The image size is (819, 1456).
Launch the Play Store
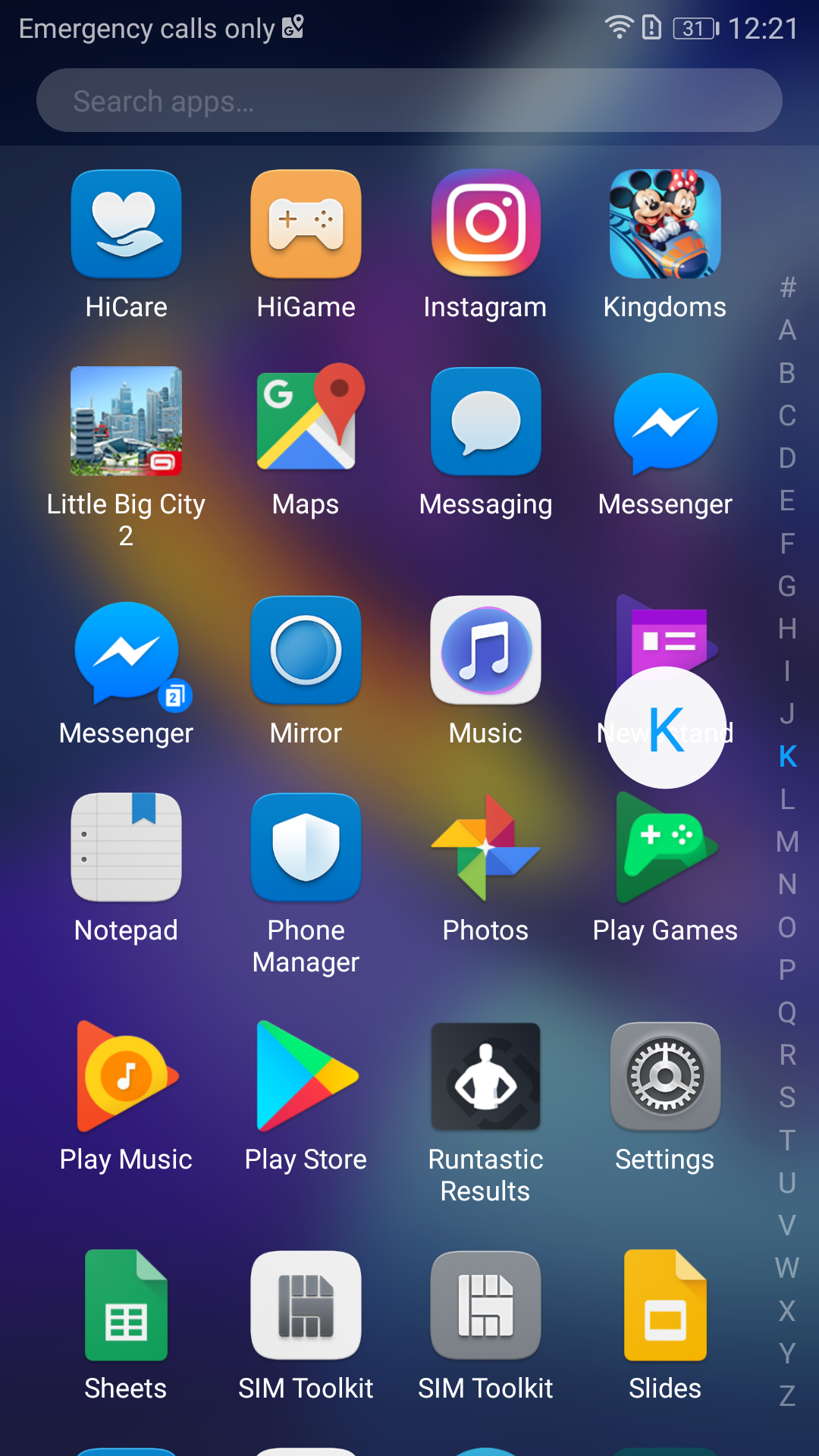tap(306, 1077)
